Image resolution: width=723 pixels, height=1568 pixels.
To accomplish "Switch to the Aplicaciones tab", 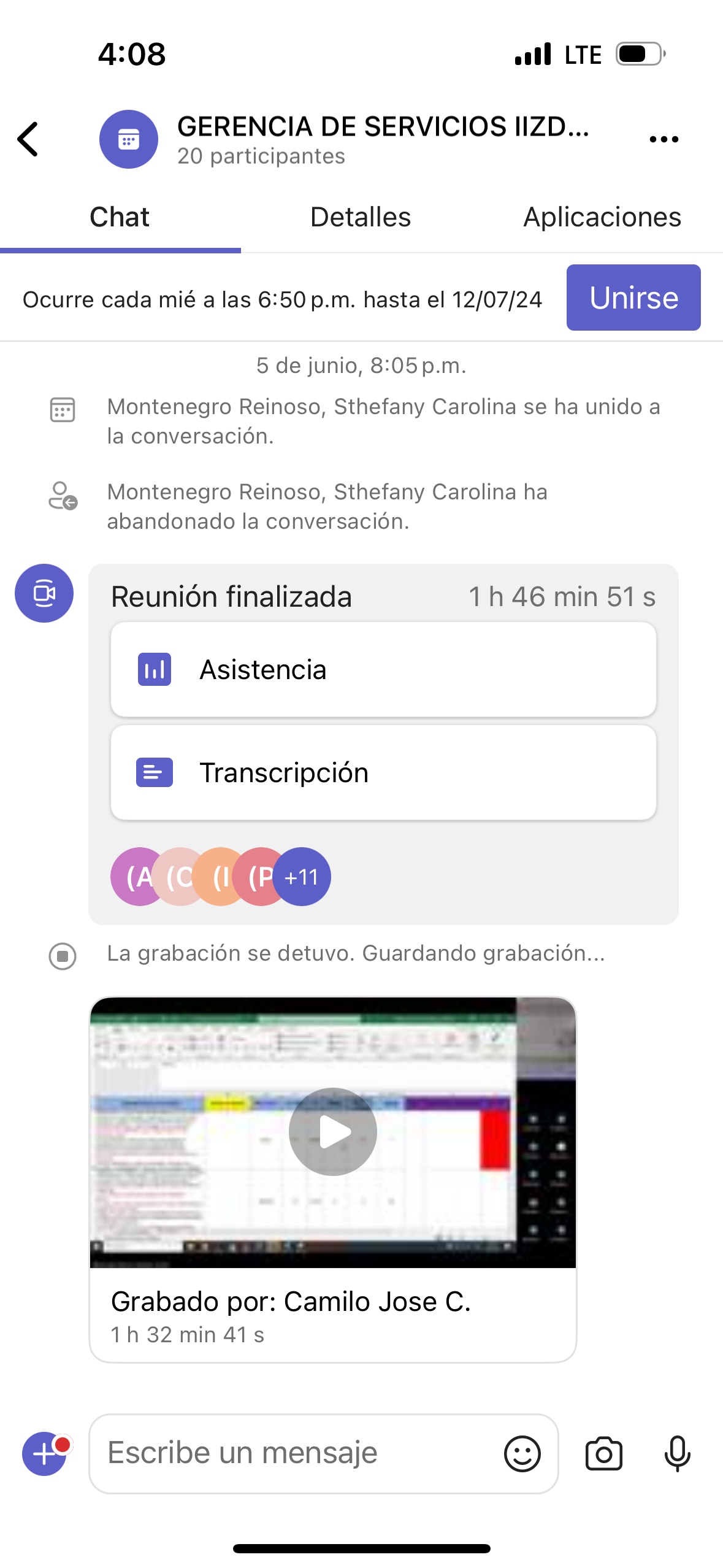I will click(602, 217).
